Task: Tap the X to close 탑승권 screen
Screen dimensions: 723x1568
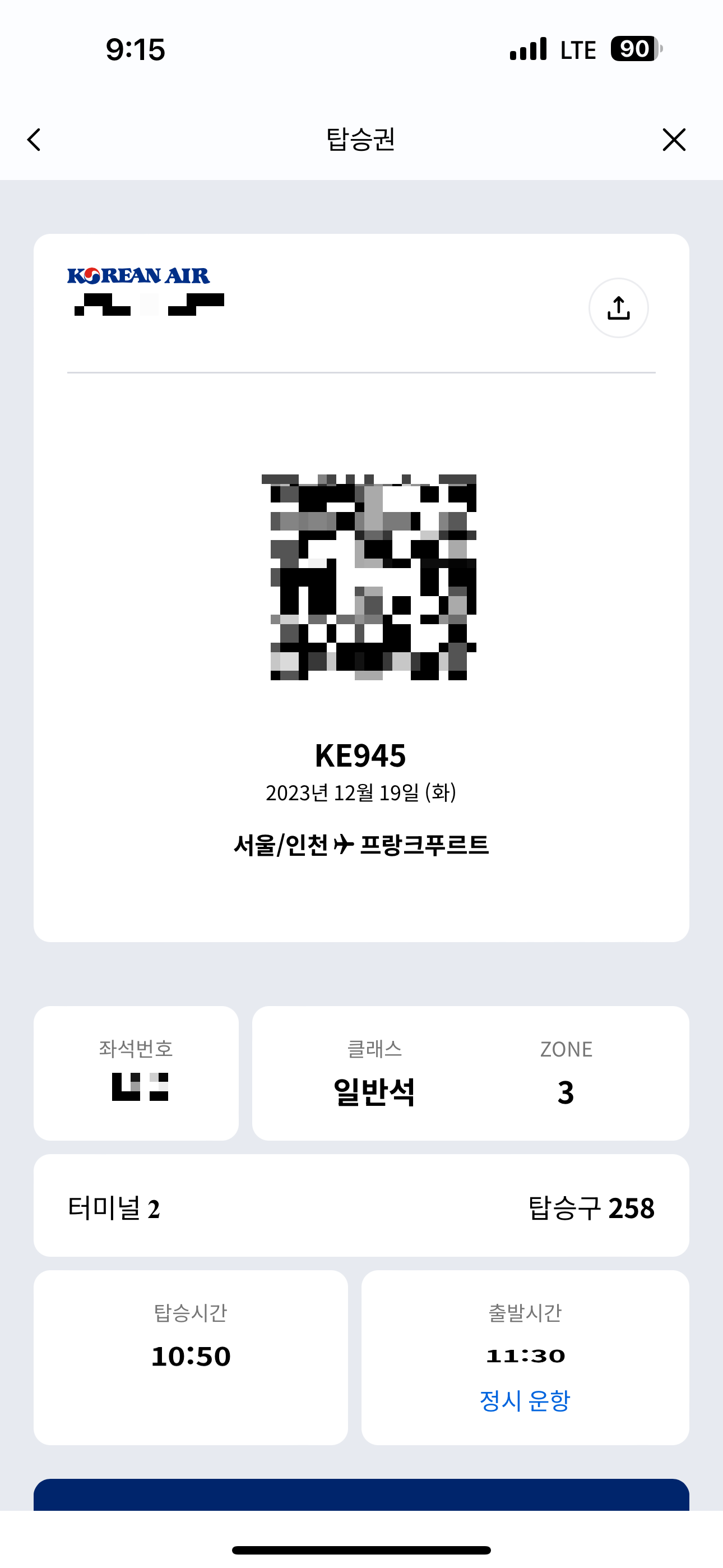Action: tap(674, 140)
